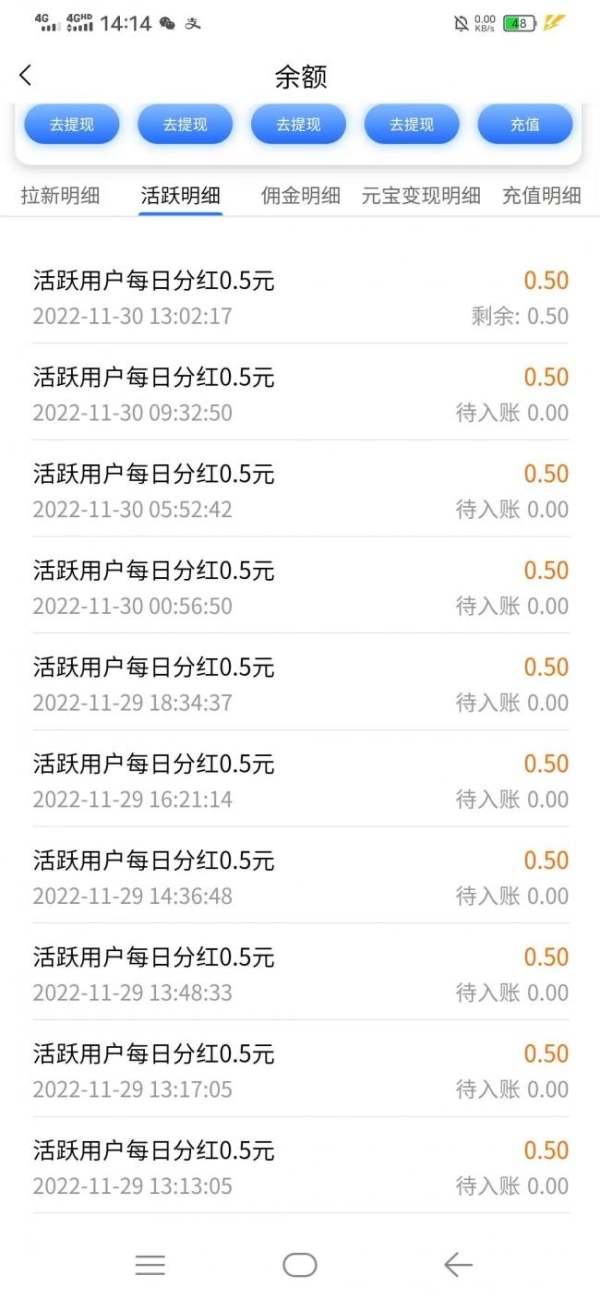Tap the system home button
The width and height of the screenshot is (600, 1300).
300,1265
